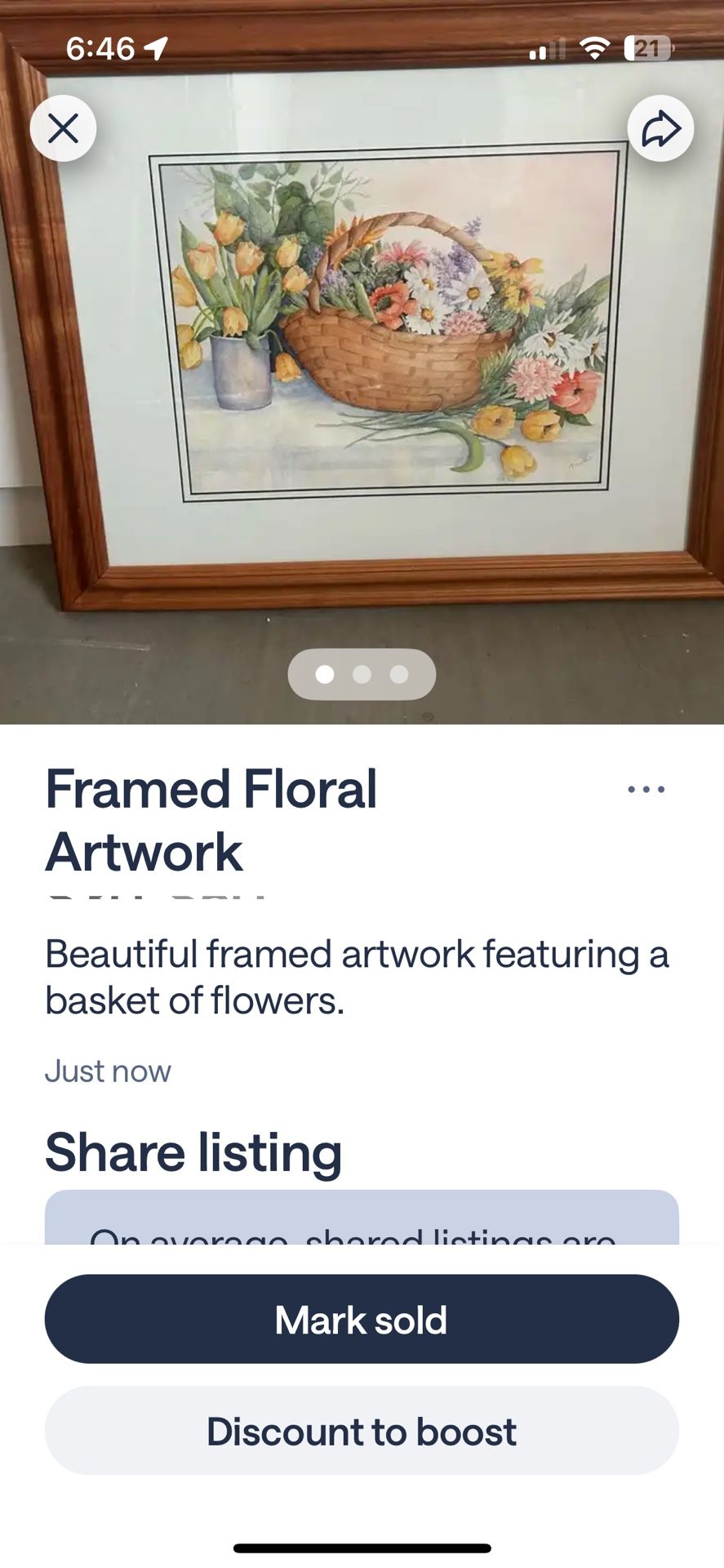Open the three-dot options menu

coord(646,790)
